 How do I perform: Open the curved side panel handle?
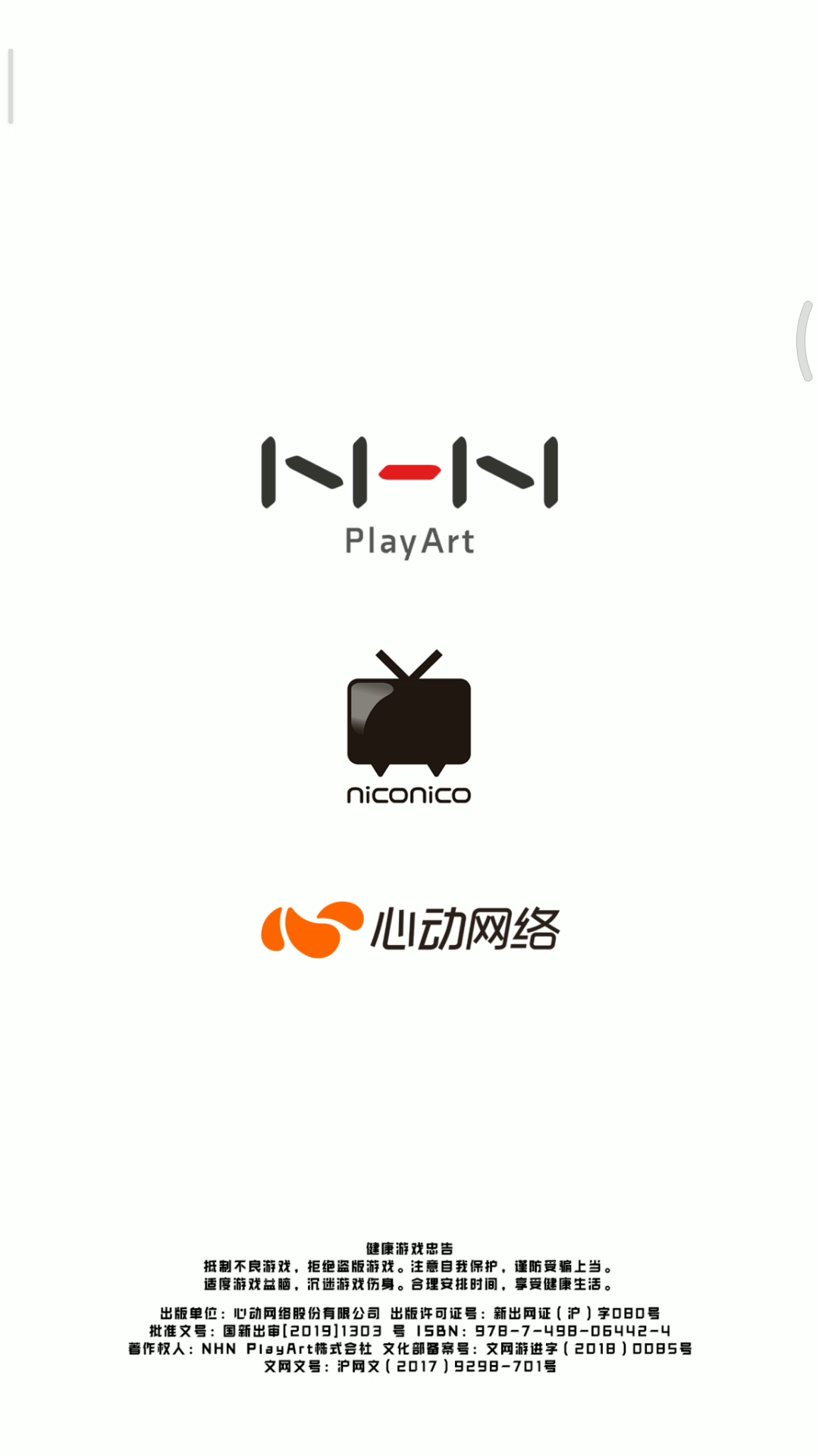pos(805,341)
